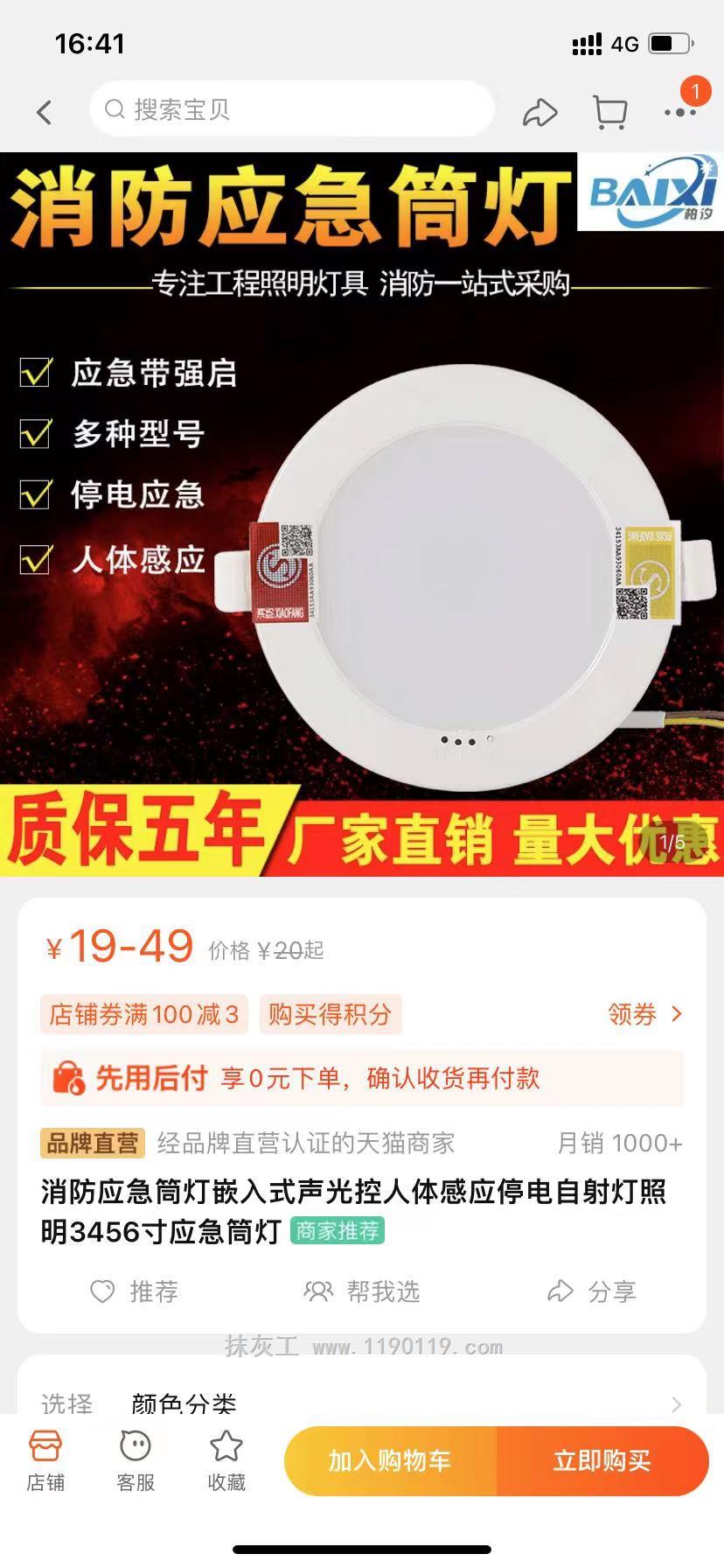
Task: Open the 先用后付 pay-later banner
Action: point(362,1078)
